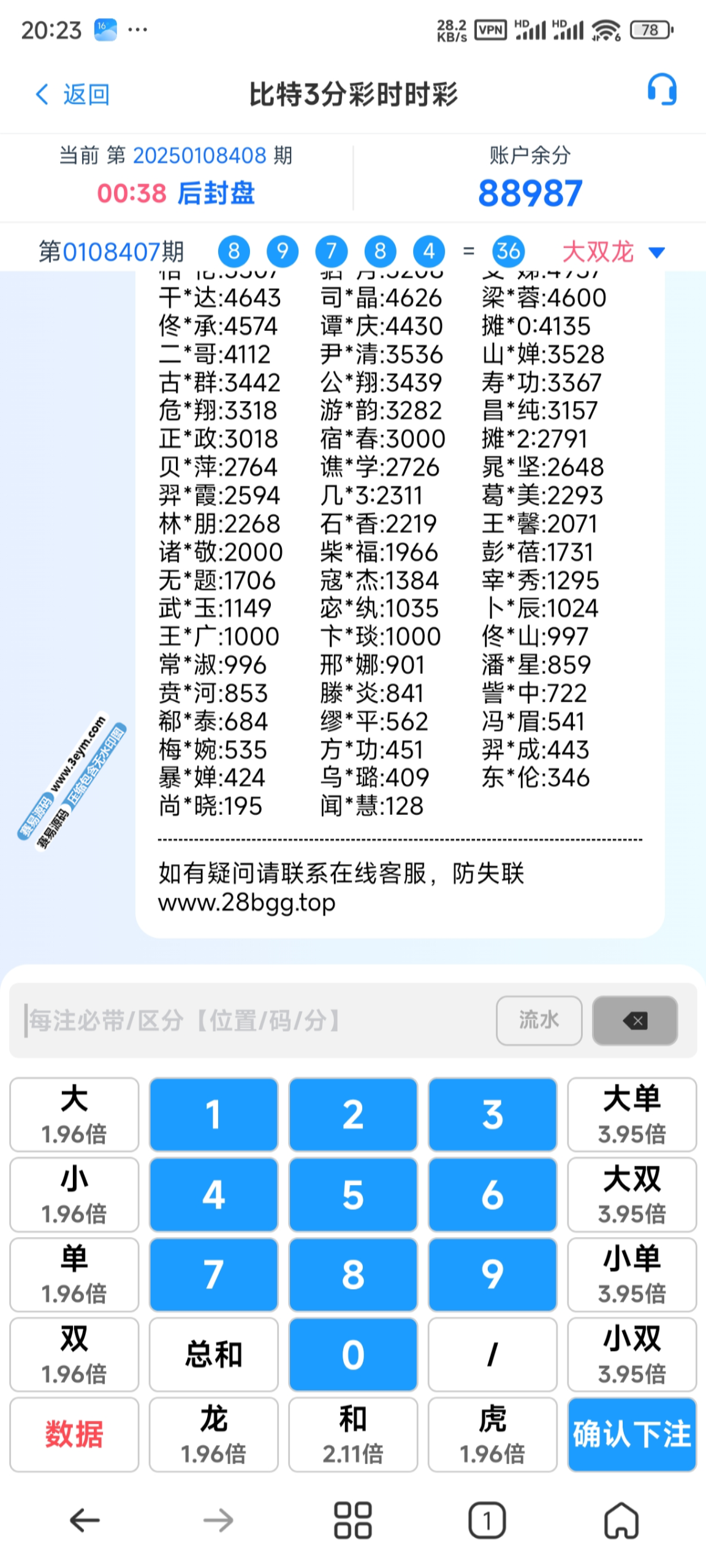Go back with the 返回 button
706x1568 pixels.
coord(73,94)
